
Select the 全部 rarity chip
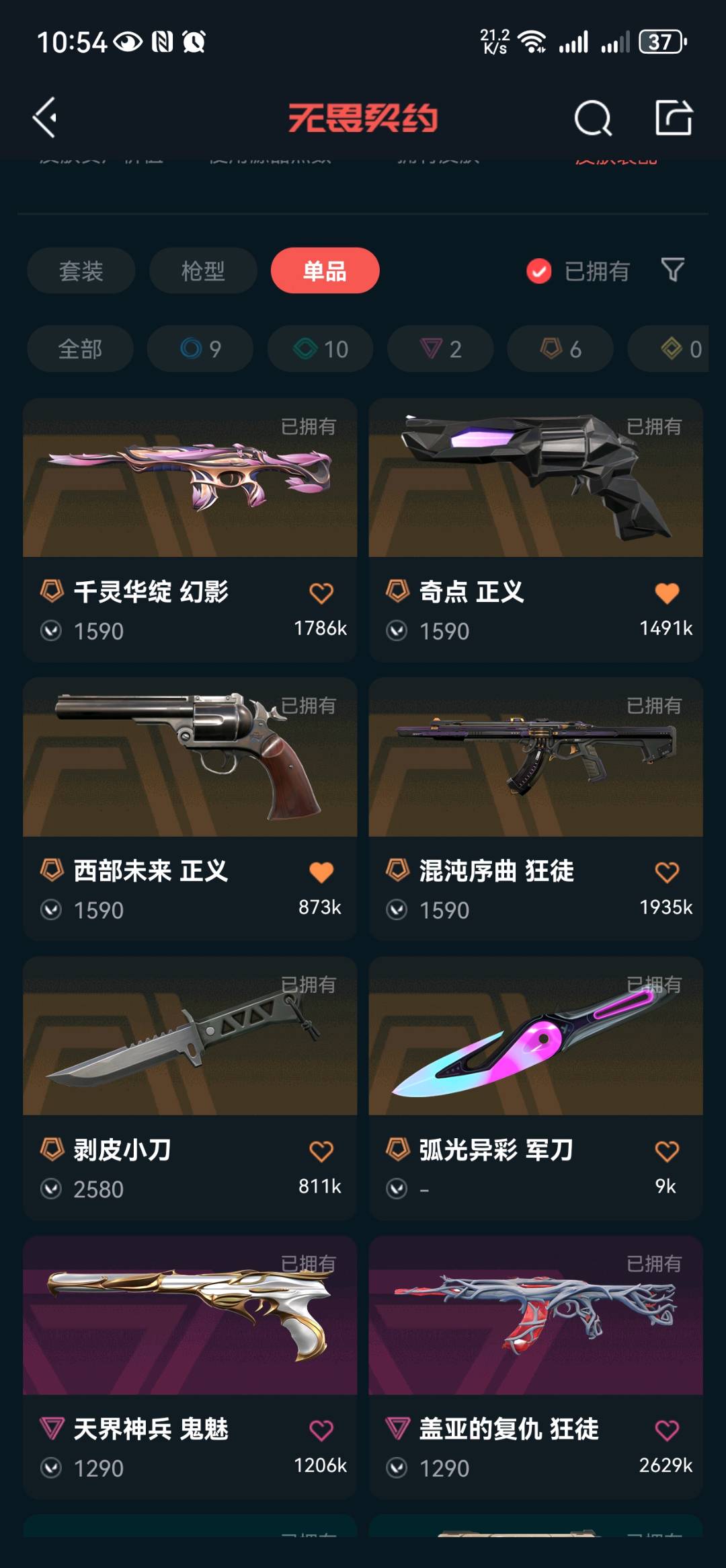point(80,349)
